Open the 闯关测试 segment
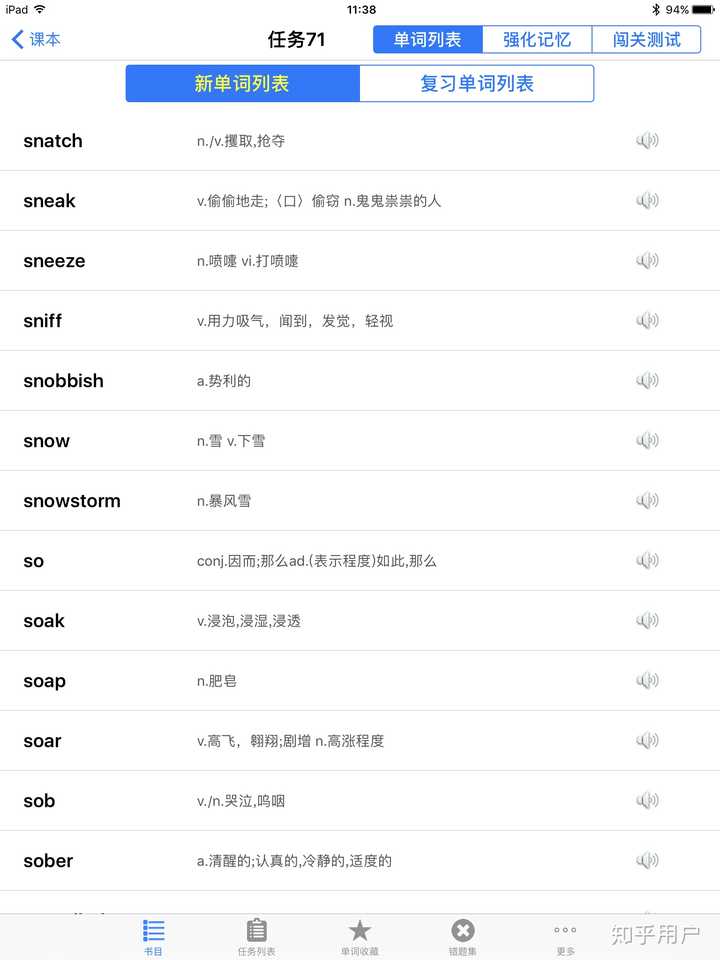This screenshot has width=720, height=960. click(x=647, y=40)
